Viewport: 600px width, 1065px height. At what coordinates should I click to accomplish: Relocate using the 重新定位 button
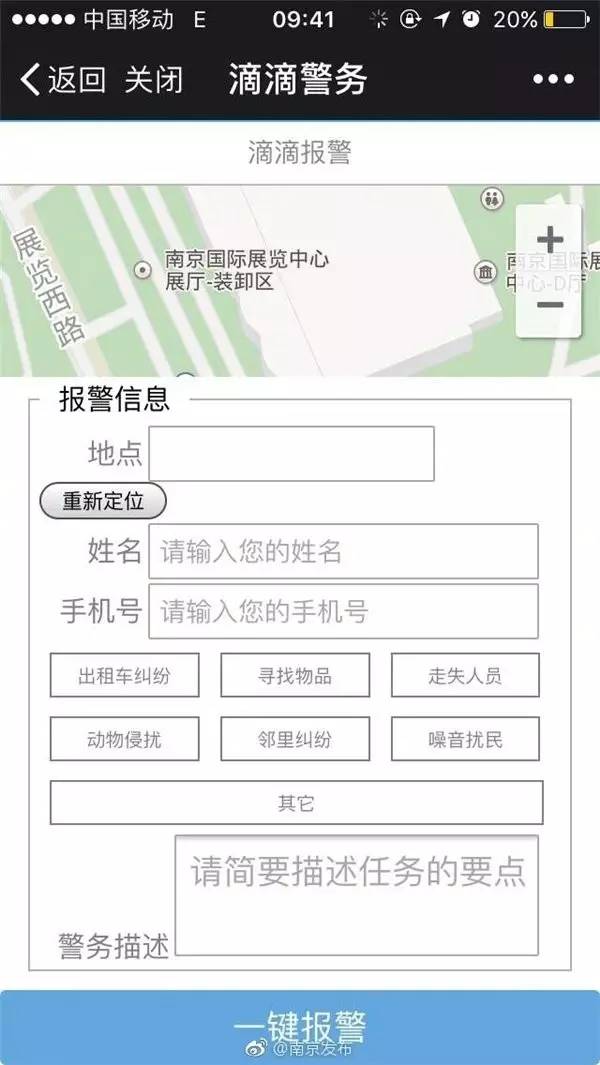point(103,501)
